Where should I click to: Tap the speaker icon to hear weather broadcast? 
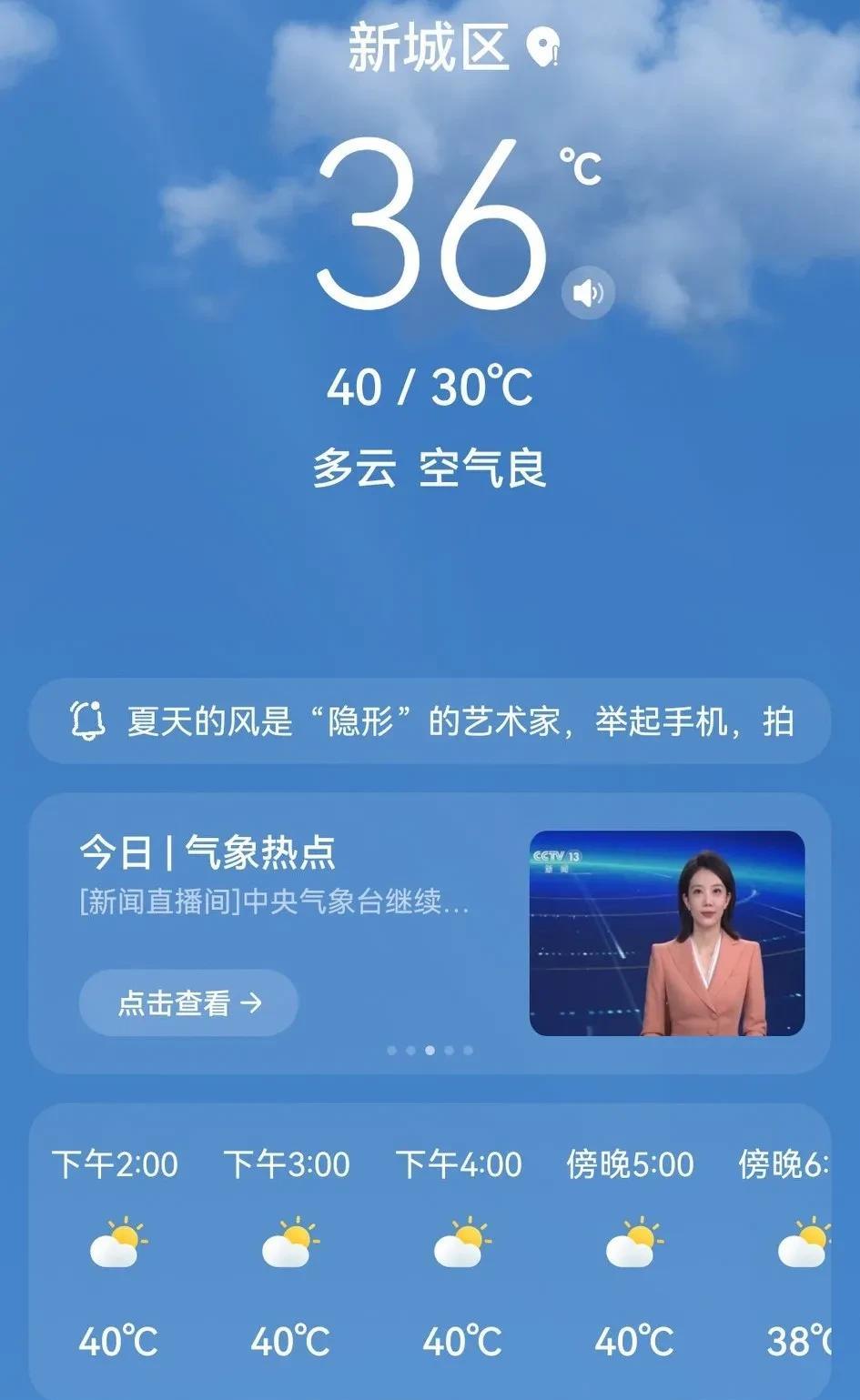pyautogui.click(x=588, y=293)
